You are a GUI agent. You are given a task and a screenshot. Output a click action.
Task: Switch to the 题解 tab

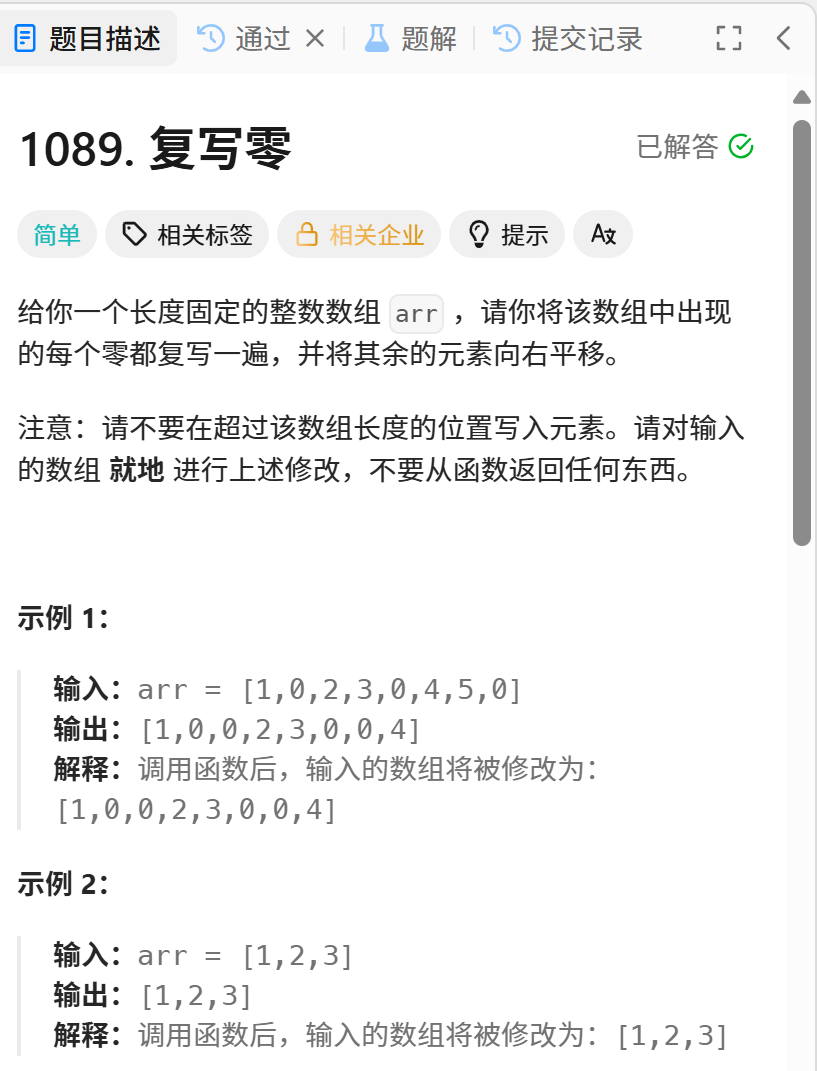click(x=411, y=39)
